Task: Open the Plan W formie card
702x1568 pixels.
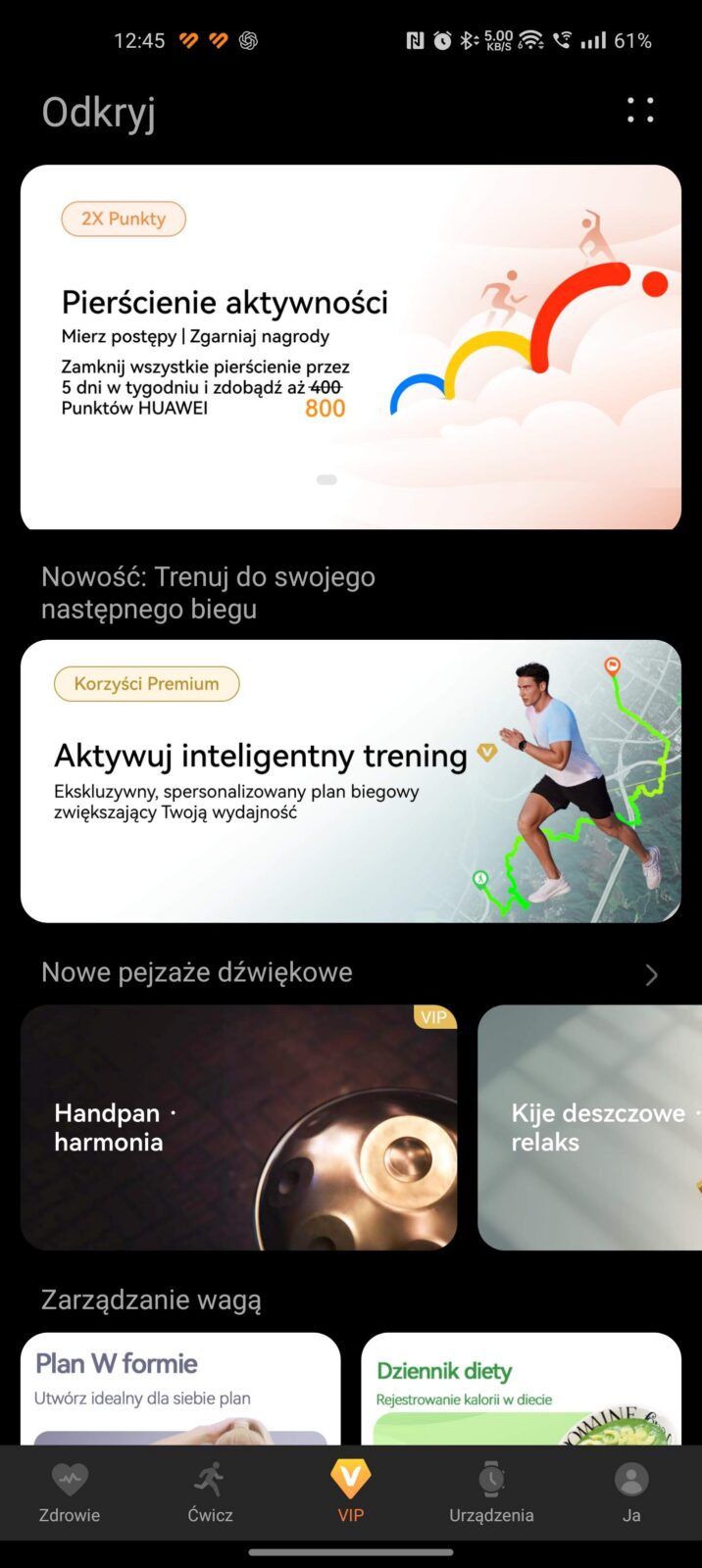Action: click(x=180, y=1387)
